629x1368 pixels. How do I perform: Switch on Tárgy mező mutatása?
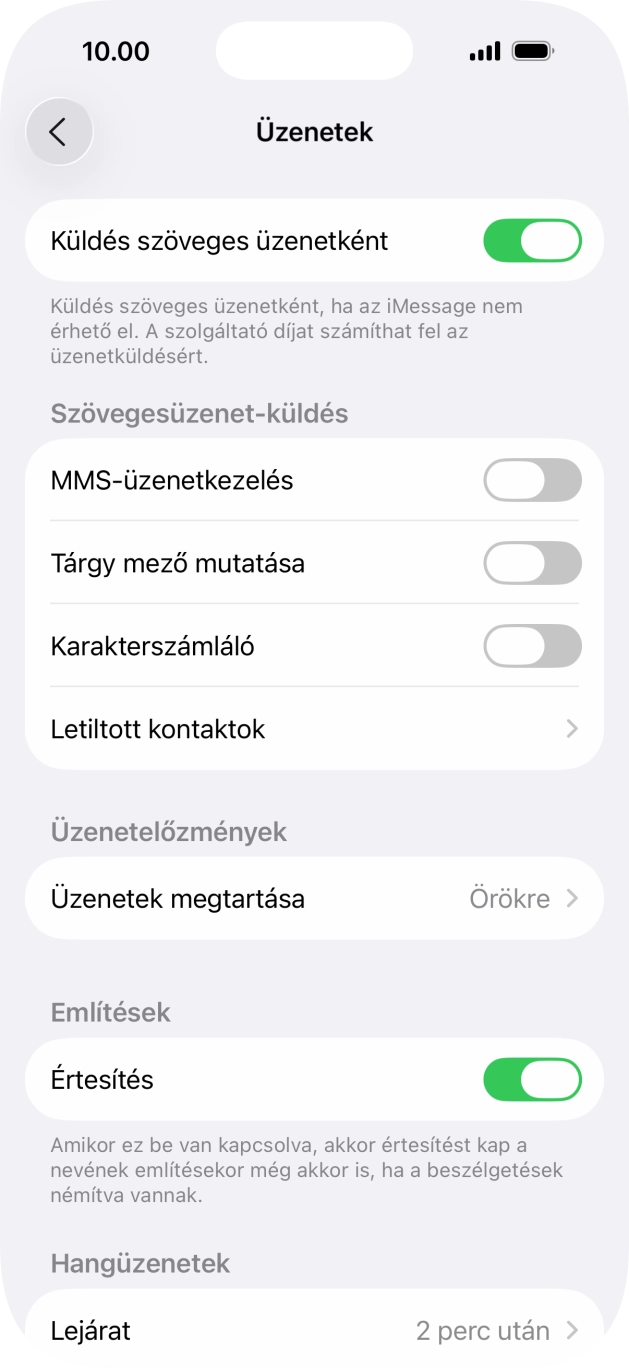(532, 563)
